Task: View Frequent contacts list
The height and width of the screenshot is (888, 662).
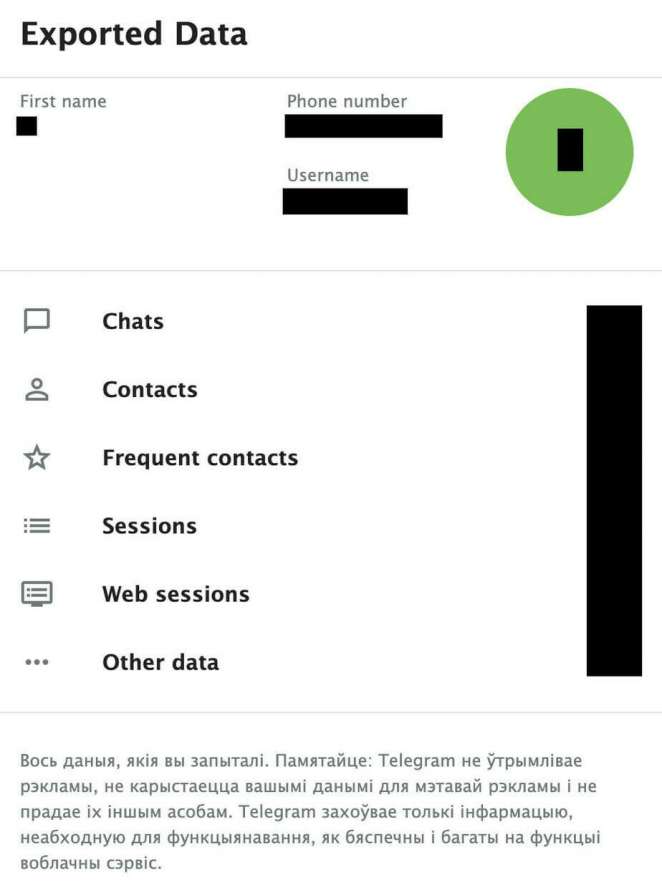Action: (199, 458)
